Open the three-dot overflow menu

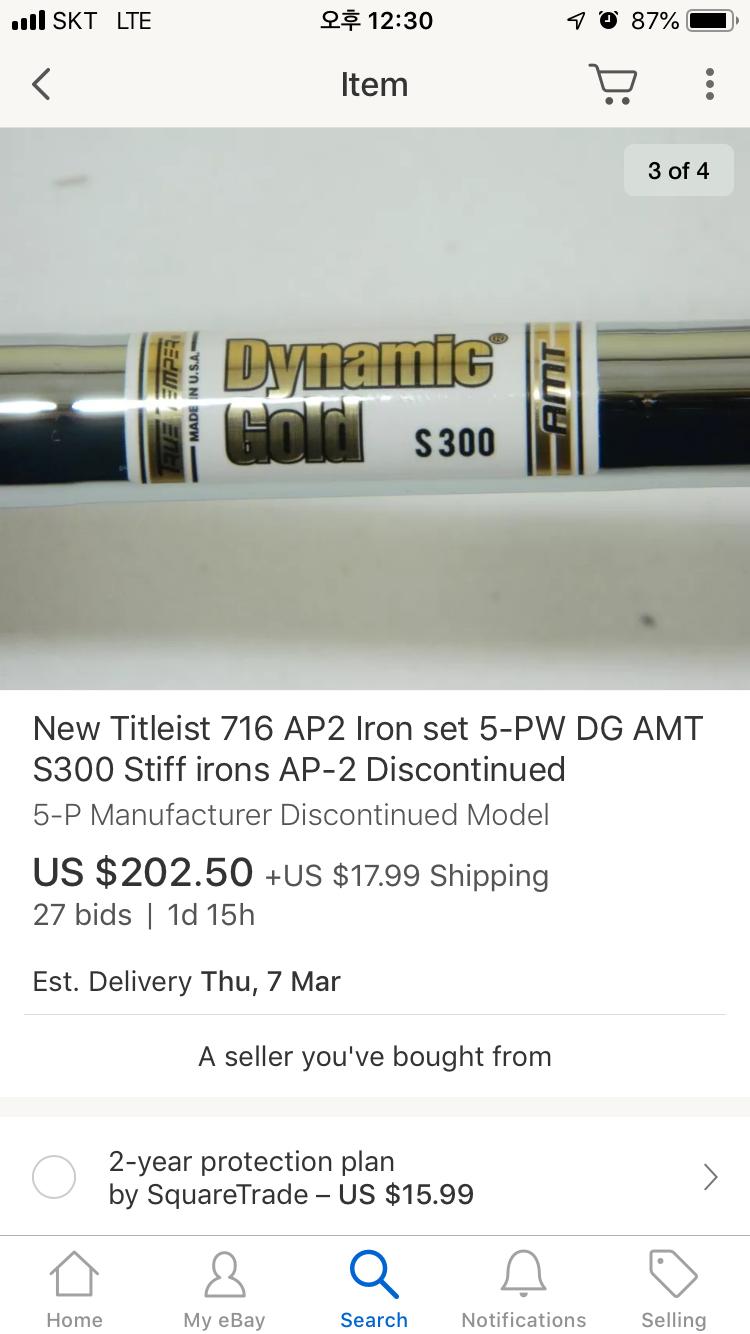click(x=709, y=85)
